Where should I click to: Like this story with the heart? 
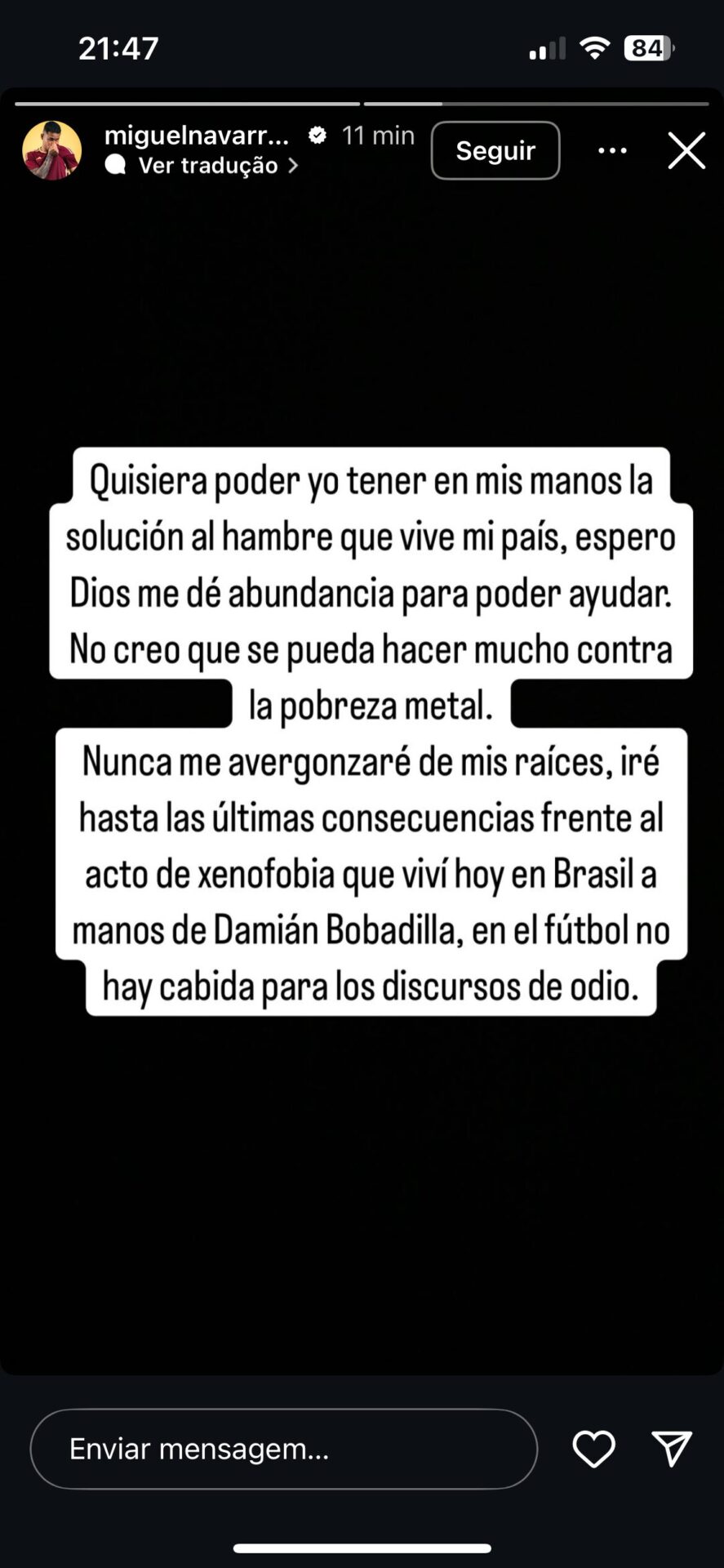click(593, 1449)
